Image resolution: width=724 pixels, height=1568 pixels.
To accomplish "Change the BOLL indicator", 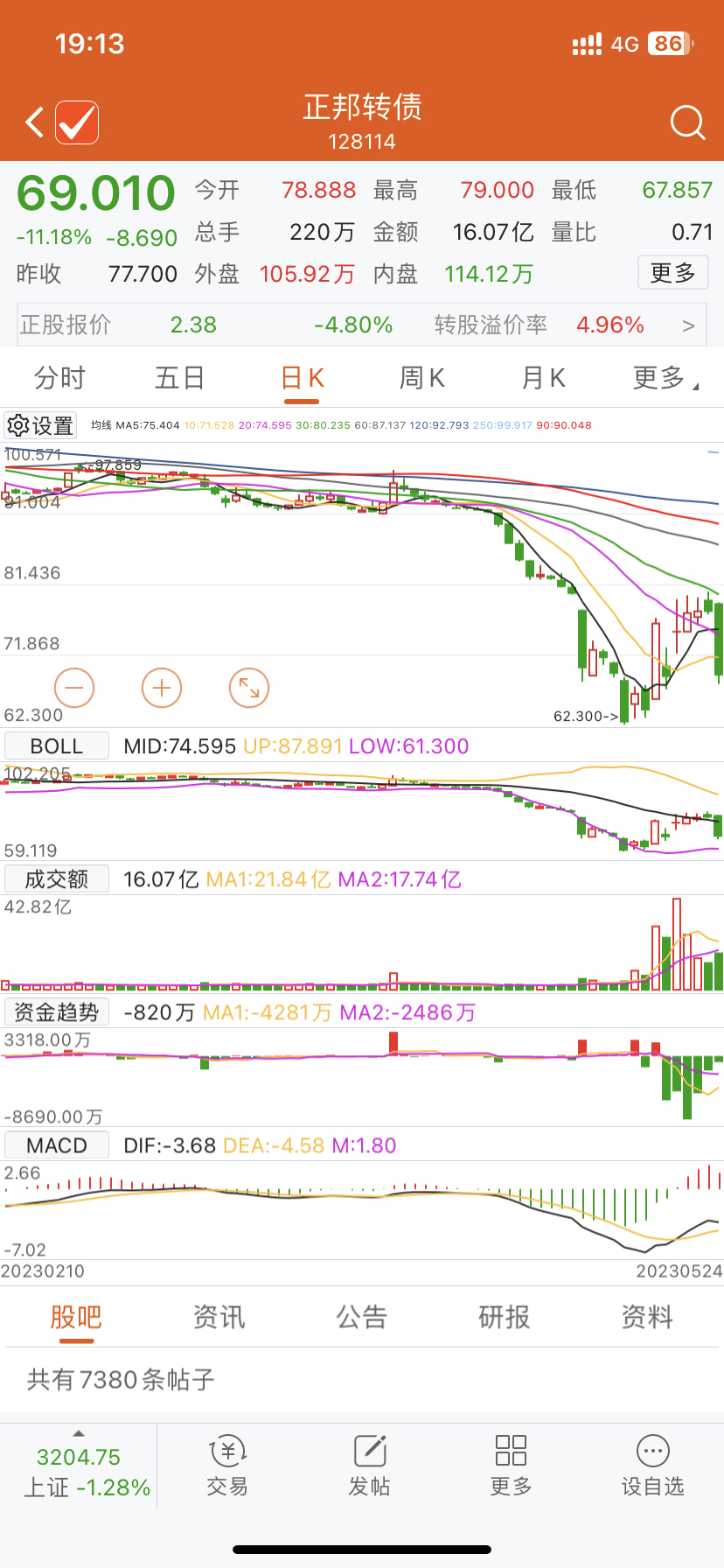I will point(57,746).
